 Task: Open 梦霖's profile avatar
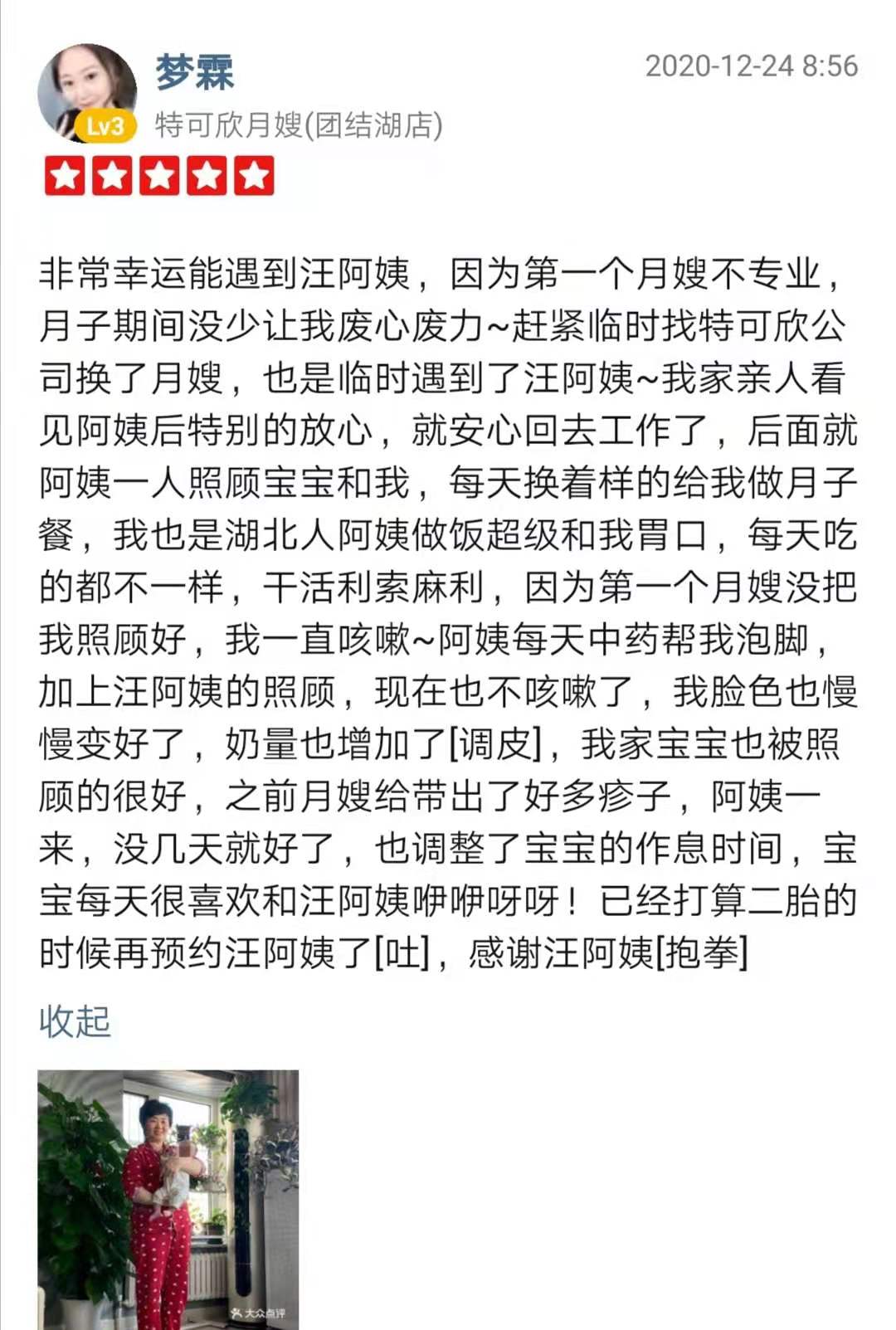pos(87,93)
